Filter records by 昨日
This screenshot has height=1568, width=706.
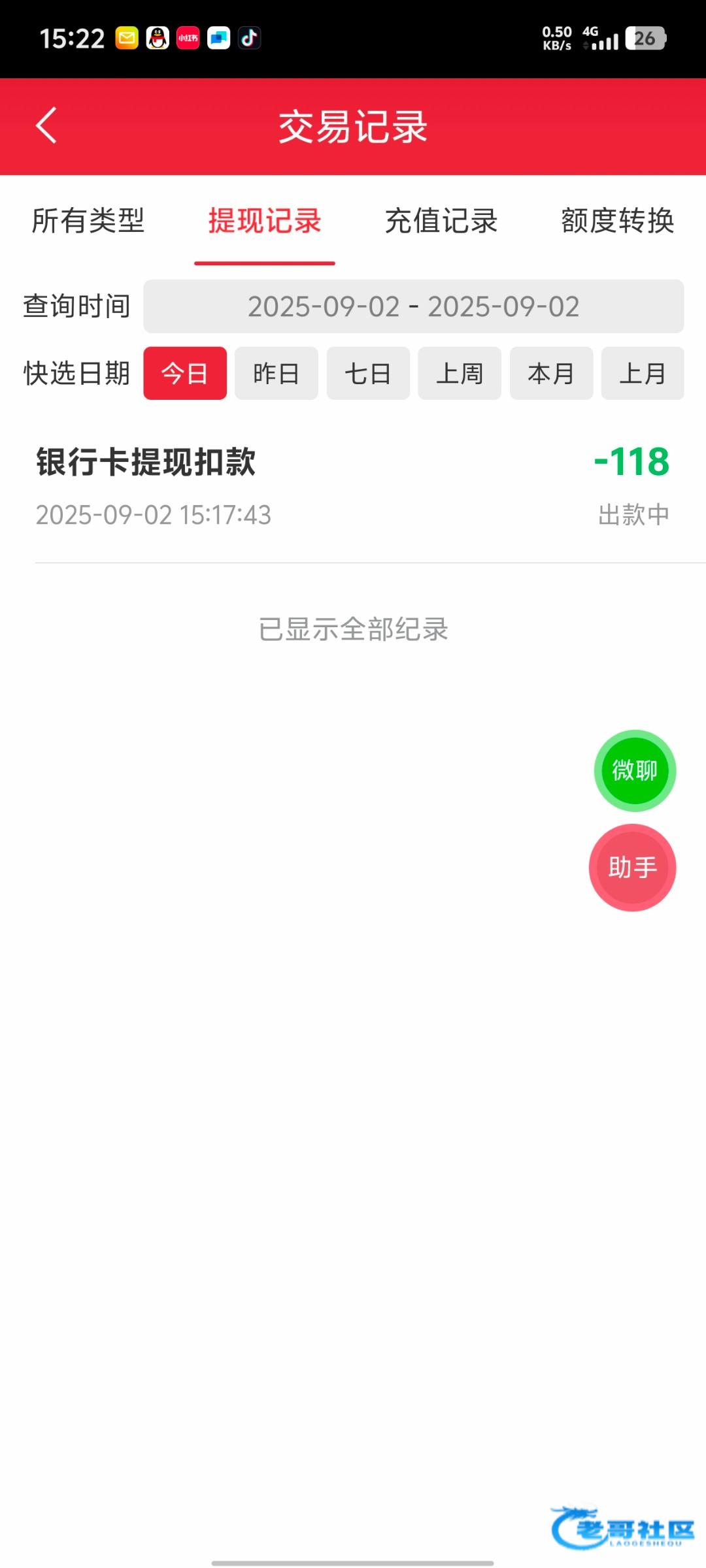(277, 374)
